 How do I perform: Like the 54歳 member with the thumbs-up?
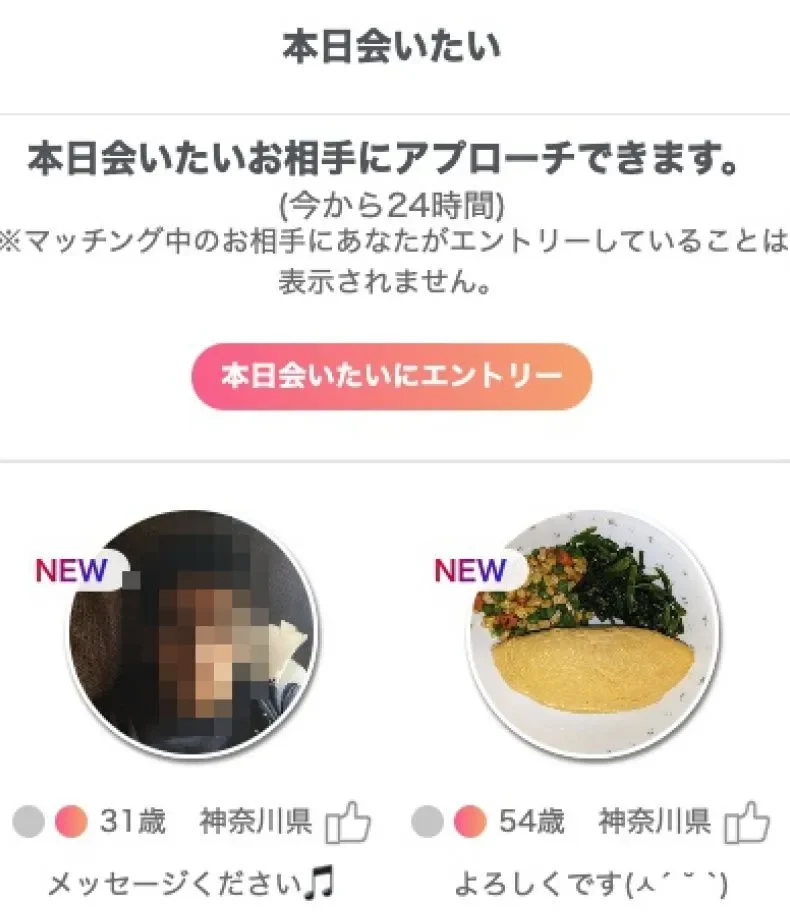[x=747, y=824]
